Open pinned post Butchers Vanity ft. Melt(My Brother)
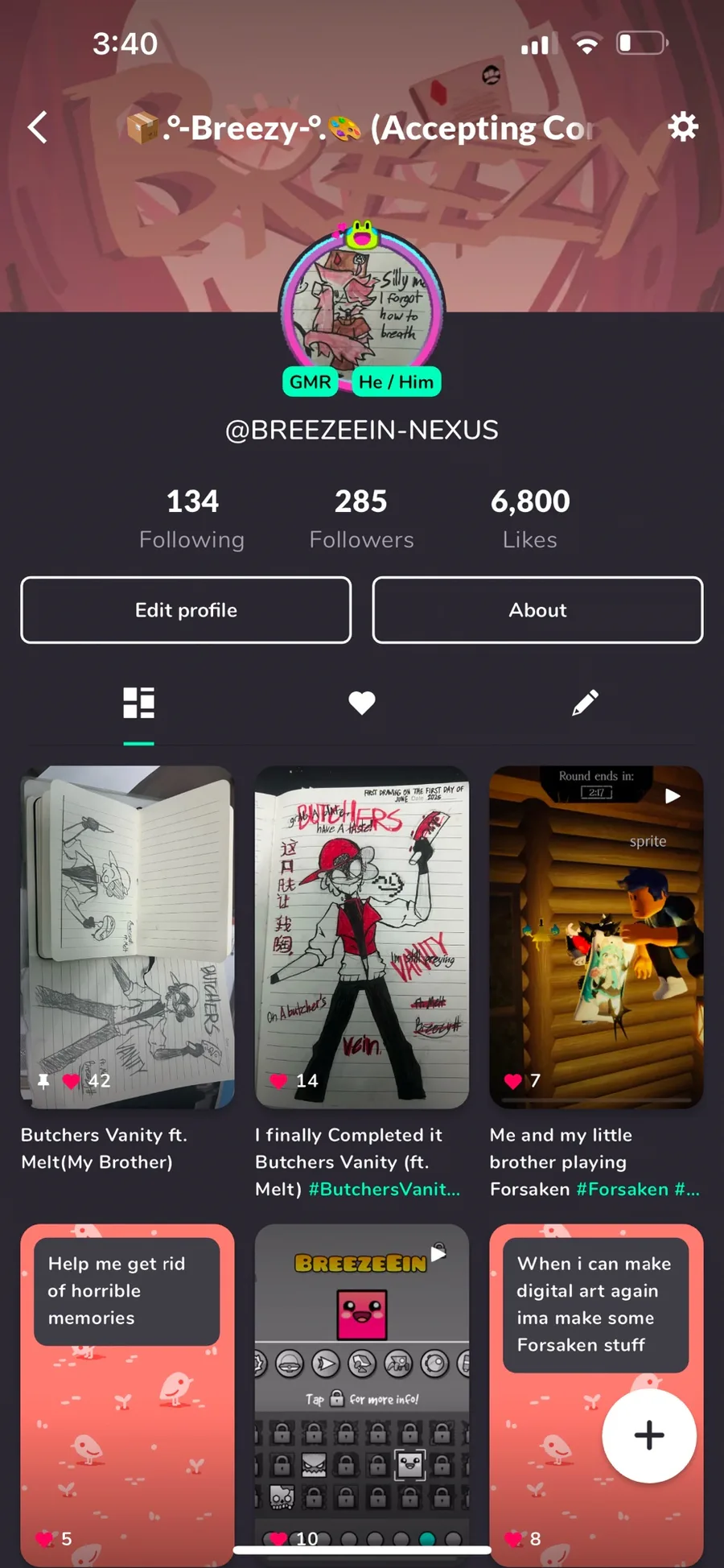 click(x=127, y=937)
